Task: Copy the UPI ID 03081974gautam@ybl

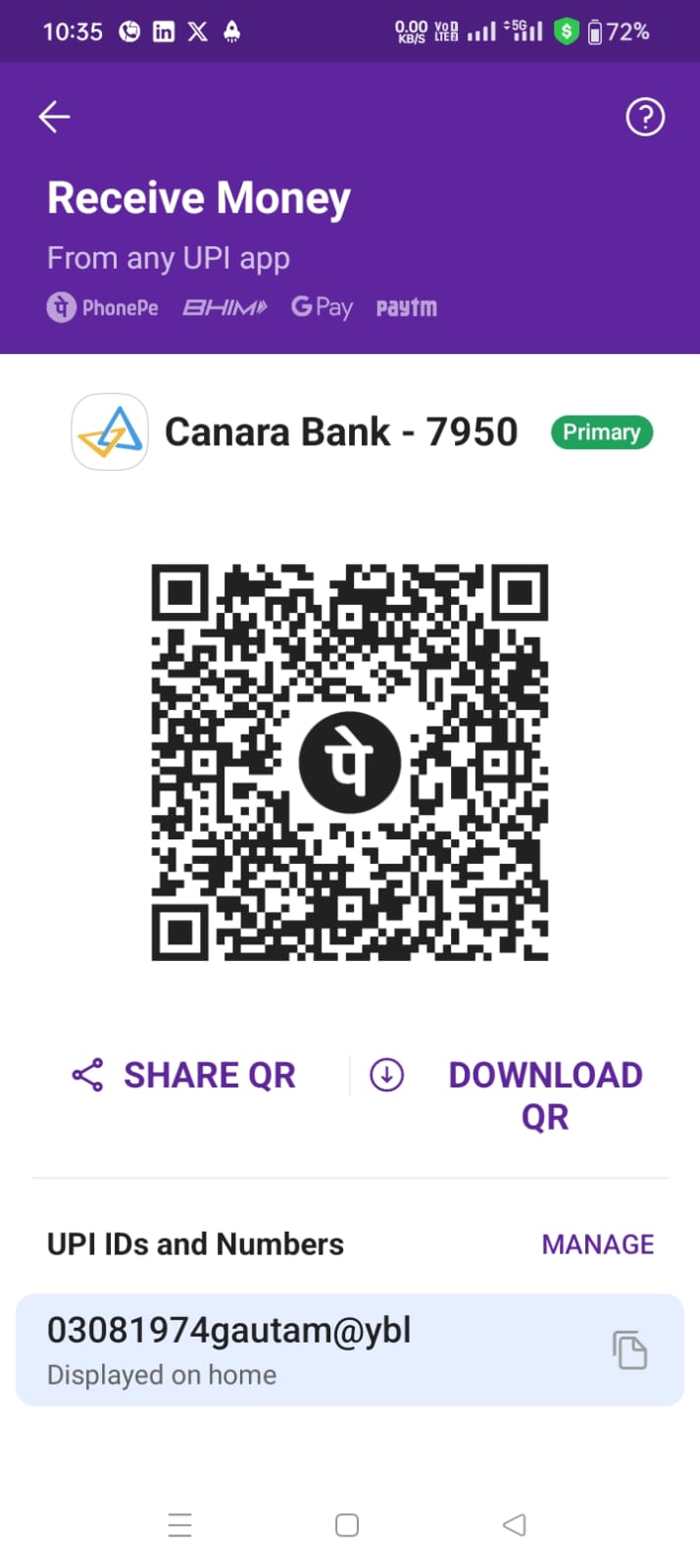Action: [629, 1350]
